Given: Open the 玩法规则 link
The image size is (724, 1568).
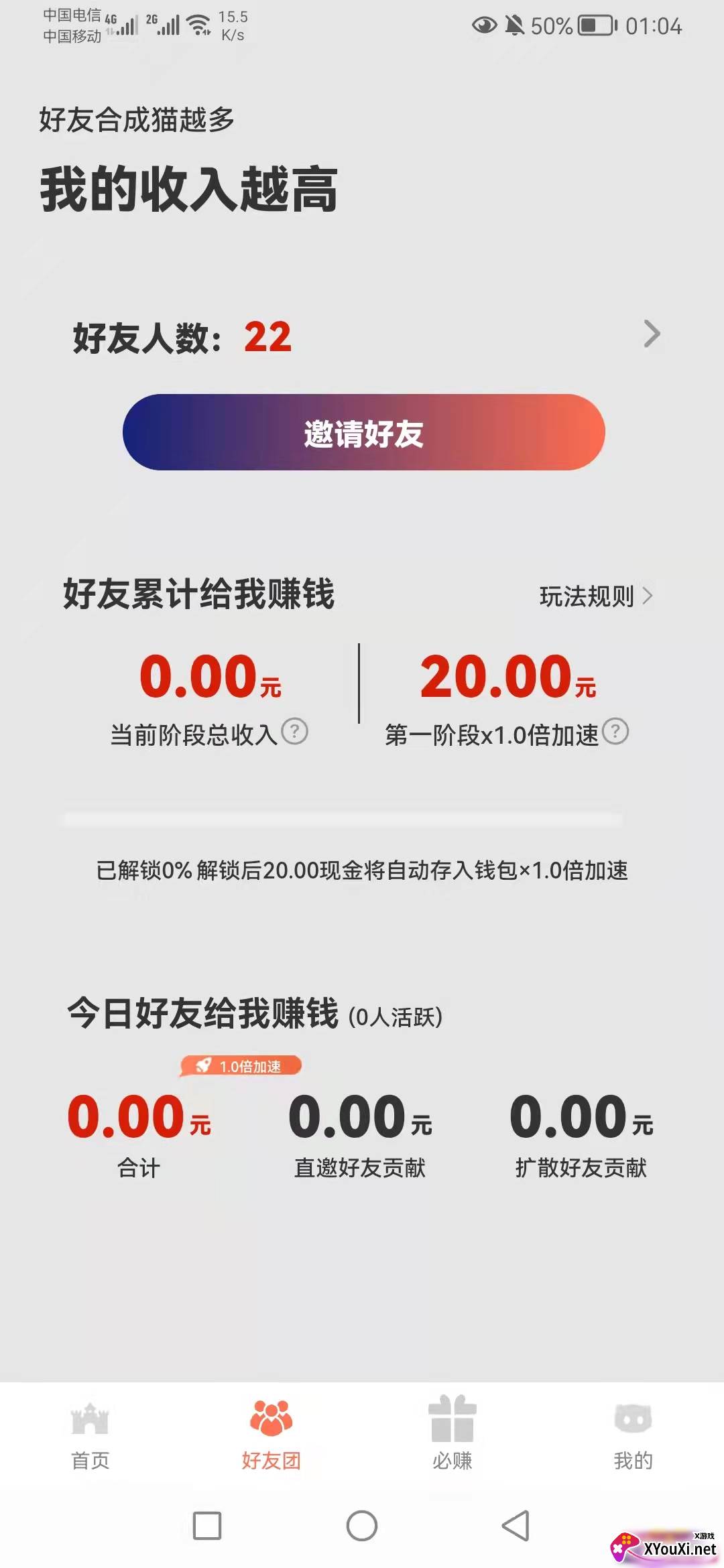Looking at the screenshot, I should 596,596.
